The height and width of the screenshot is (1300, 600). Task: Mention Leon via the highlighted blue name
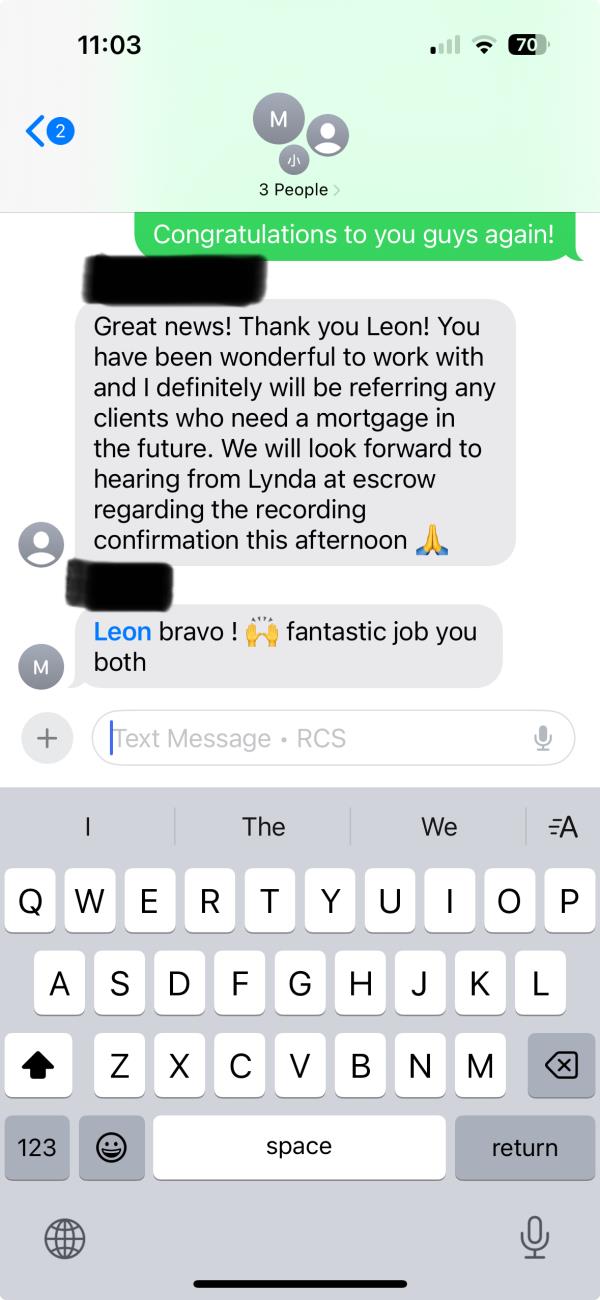click(122, 631)
